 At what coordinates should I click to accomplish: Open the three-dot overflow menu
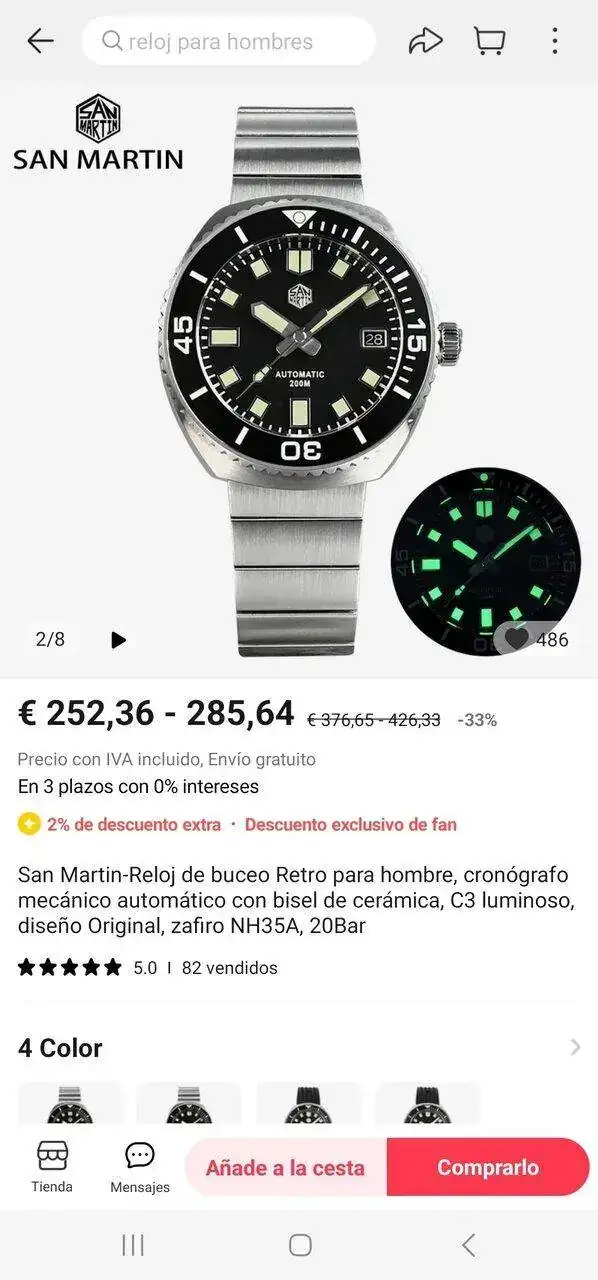[x=555, y=41]
